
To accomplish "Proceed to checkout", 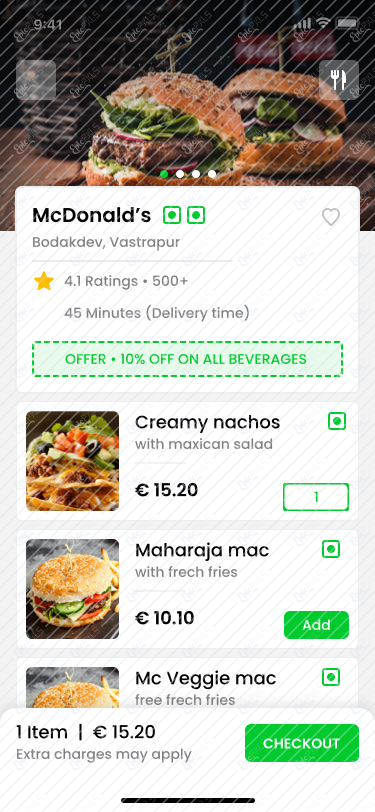I will [x=302, y=743].
